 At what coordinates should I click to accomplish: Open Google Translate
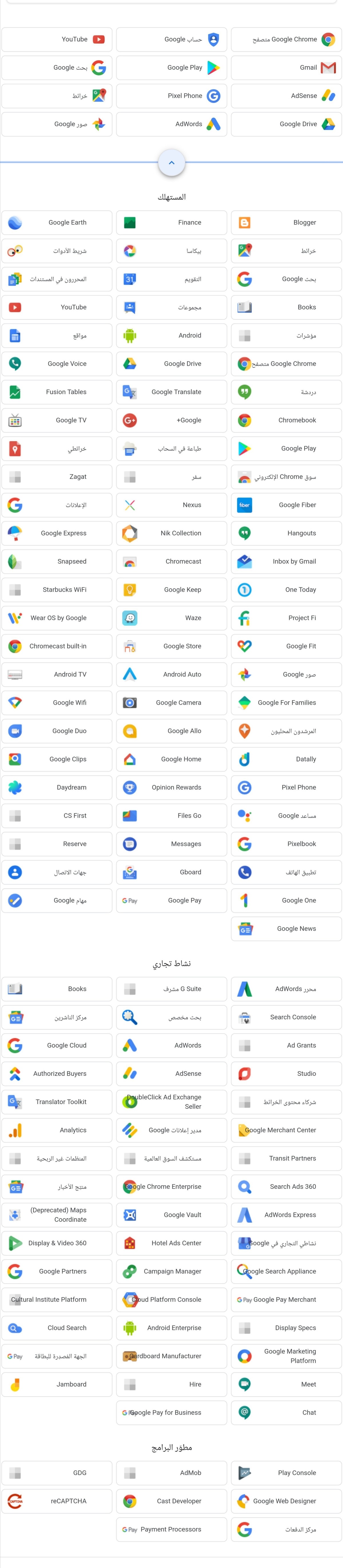click(x=171, y=392)
